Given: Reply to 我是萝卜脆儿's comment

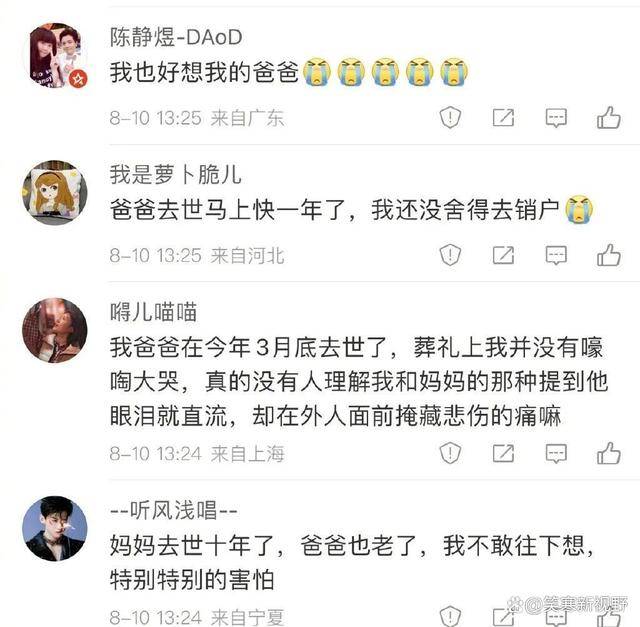Looking at the screenshot, I should 556,255.
